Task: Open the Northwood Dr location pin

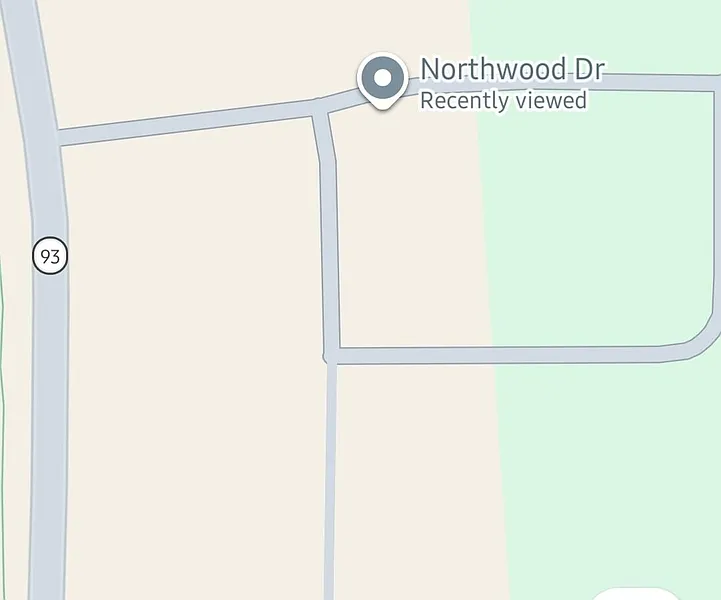Action: [x=381, y=79]
